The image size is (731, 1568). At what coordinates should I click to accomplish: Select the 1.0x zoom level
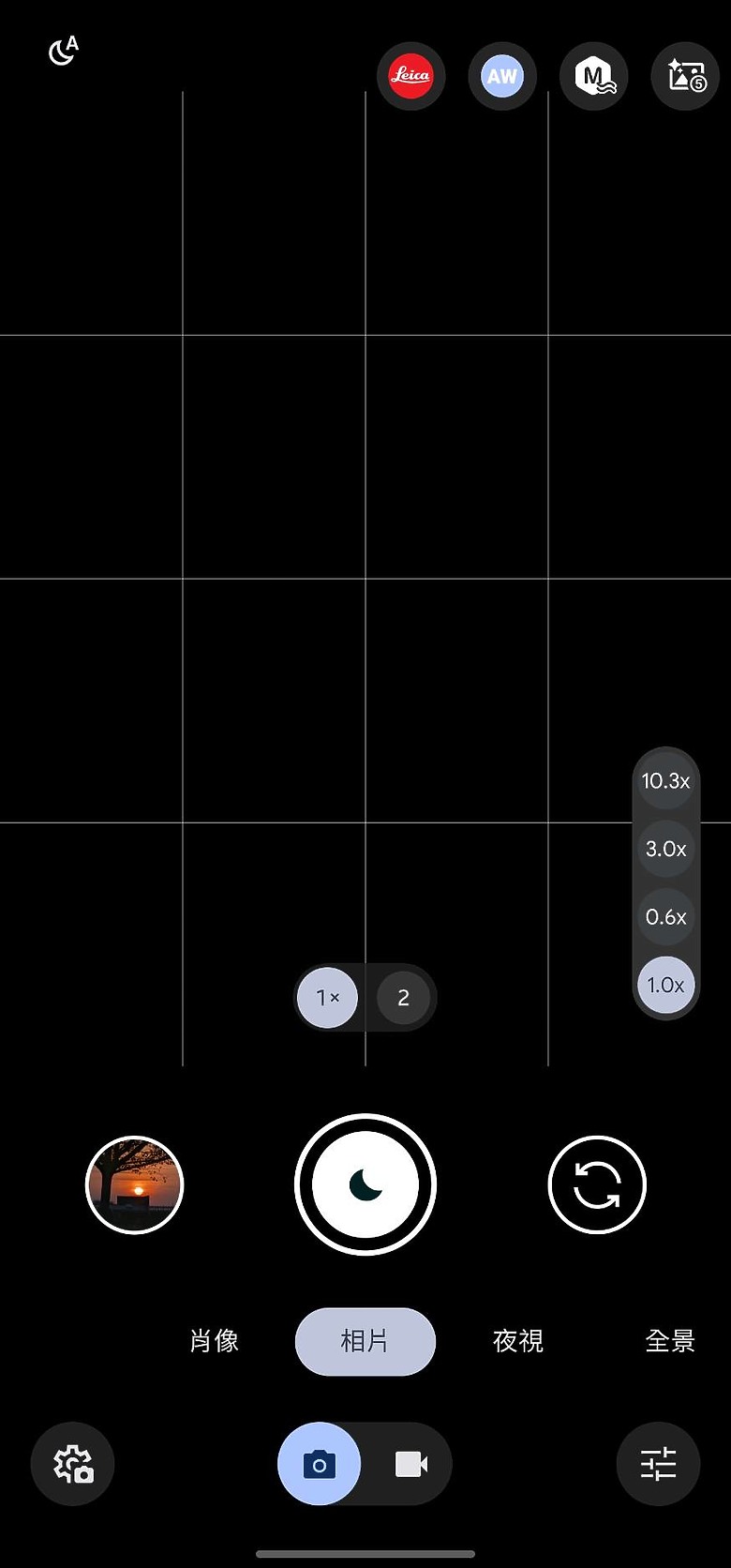tap(665, 986)
